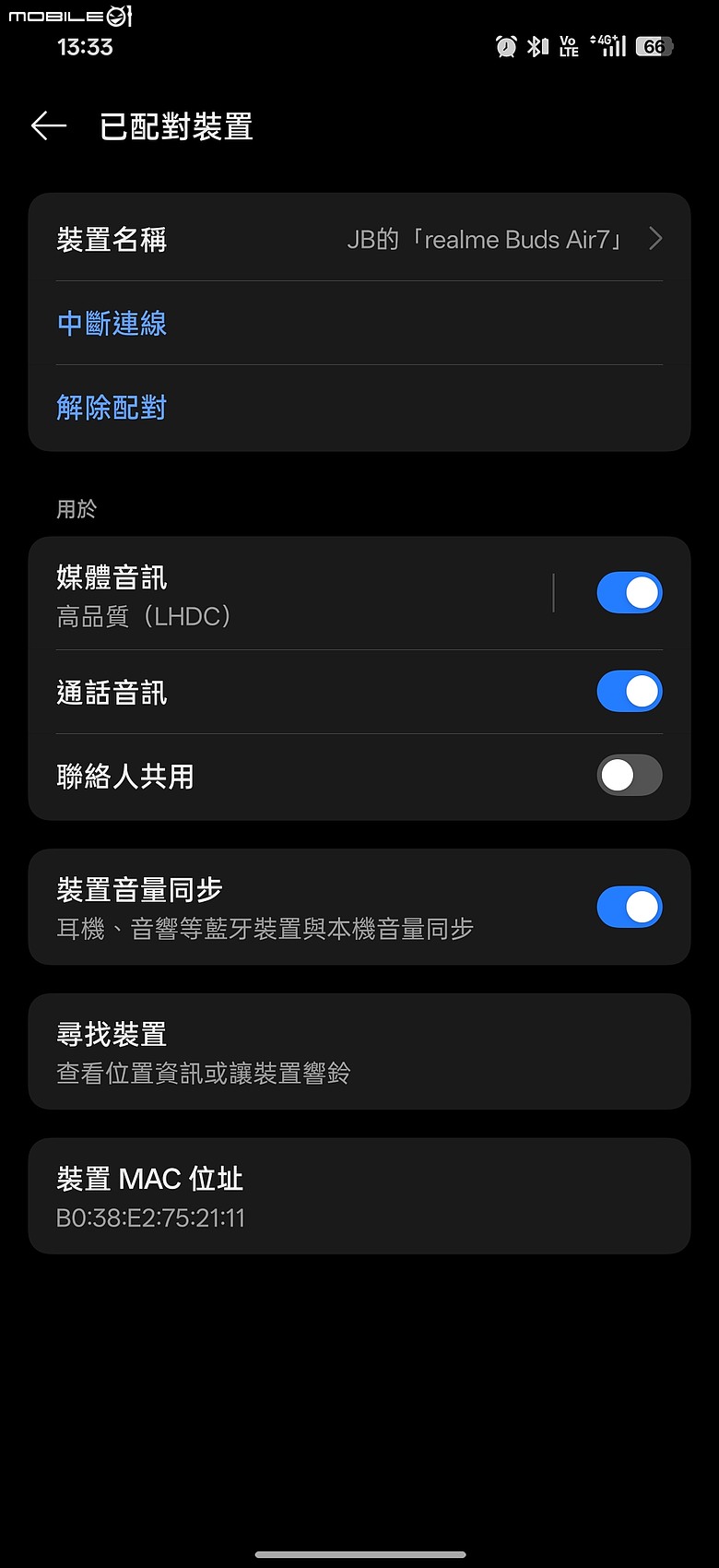The width and height of the screenshot is (719, 1568).
Task: Tap the alarm clock icon in status bar
Action: (x=505, y=46)
